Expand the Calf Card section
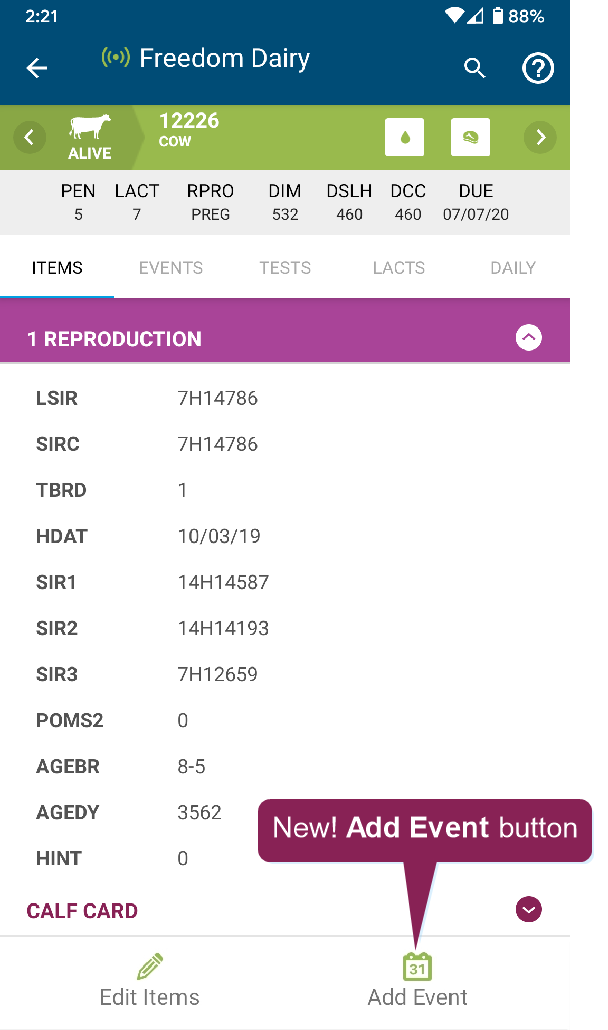This screenshot has width=608, height=1030. point(529,910)
